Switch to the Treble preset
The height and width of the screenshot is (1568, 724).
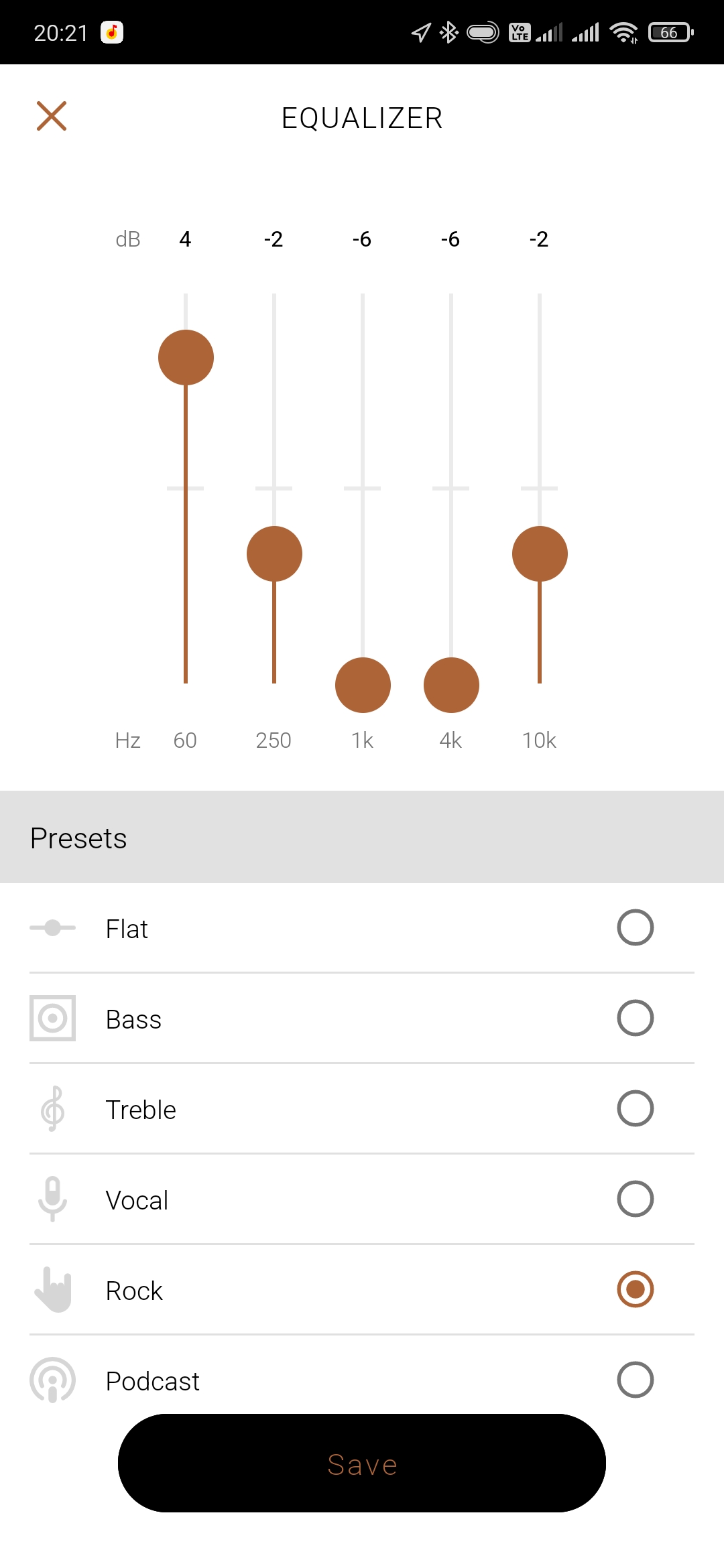(635, 1109)
